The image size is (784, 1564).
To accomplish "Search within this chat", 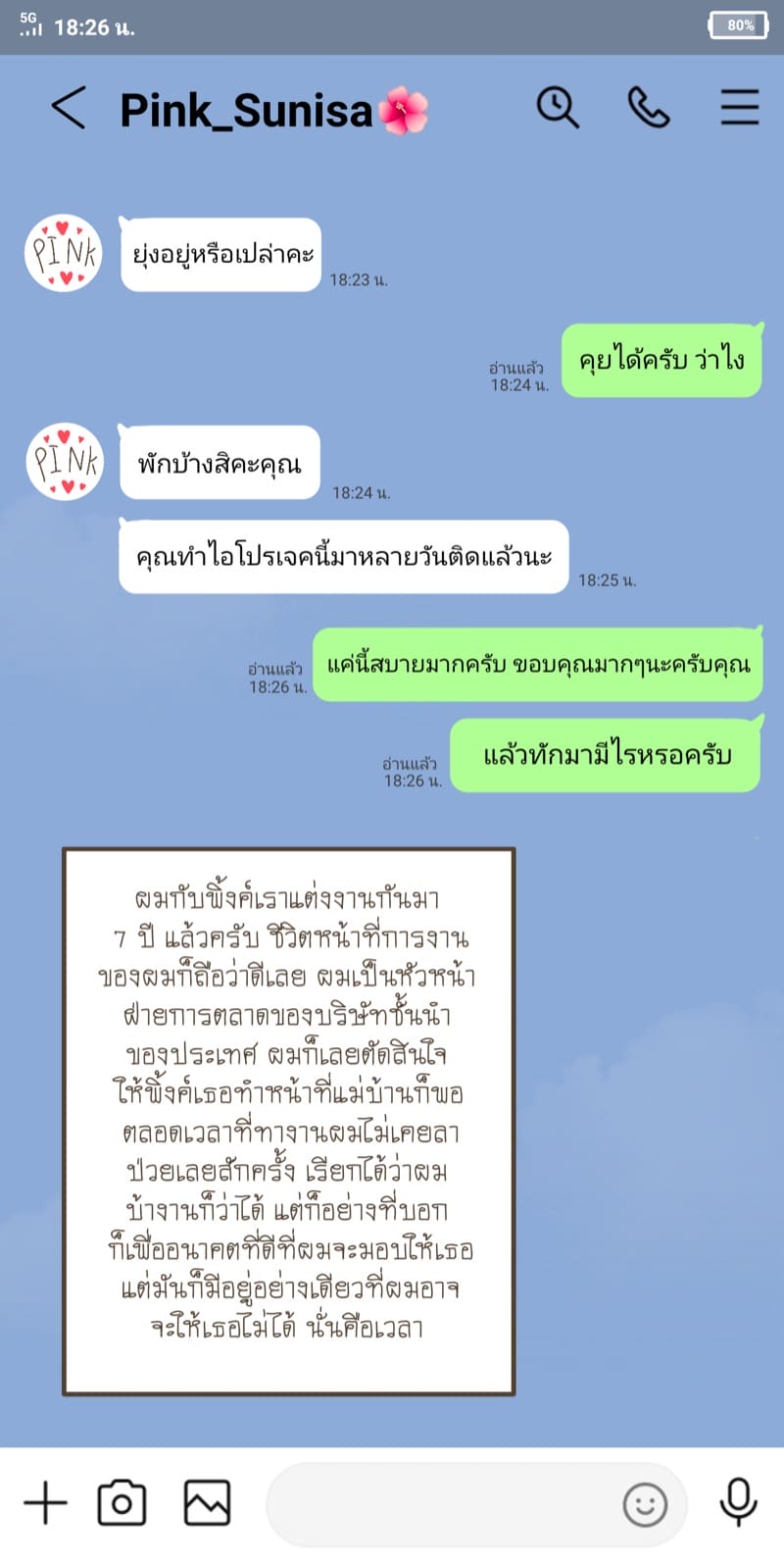I will (558, 107).
